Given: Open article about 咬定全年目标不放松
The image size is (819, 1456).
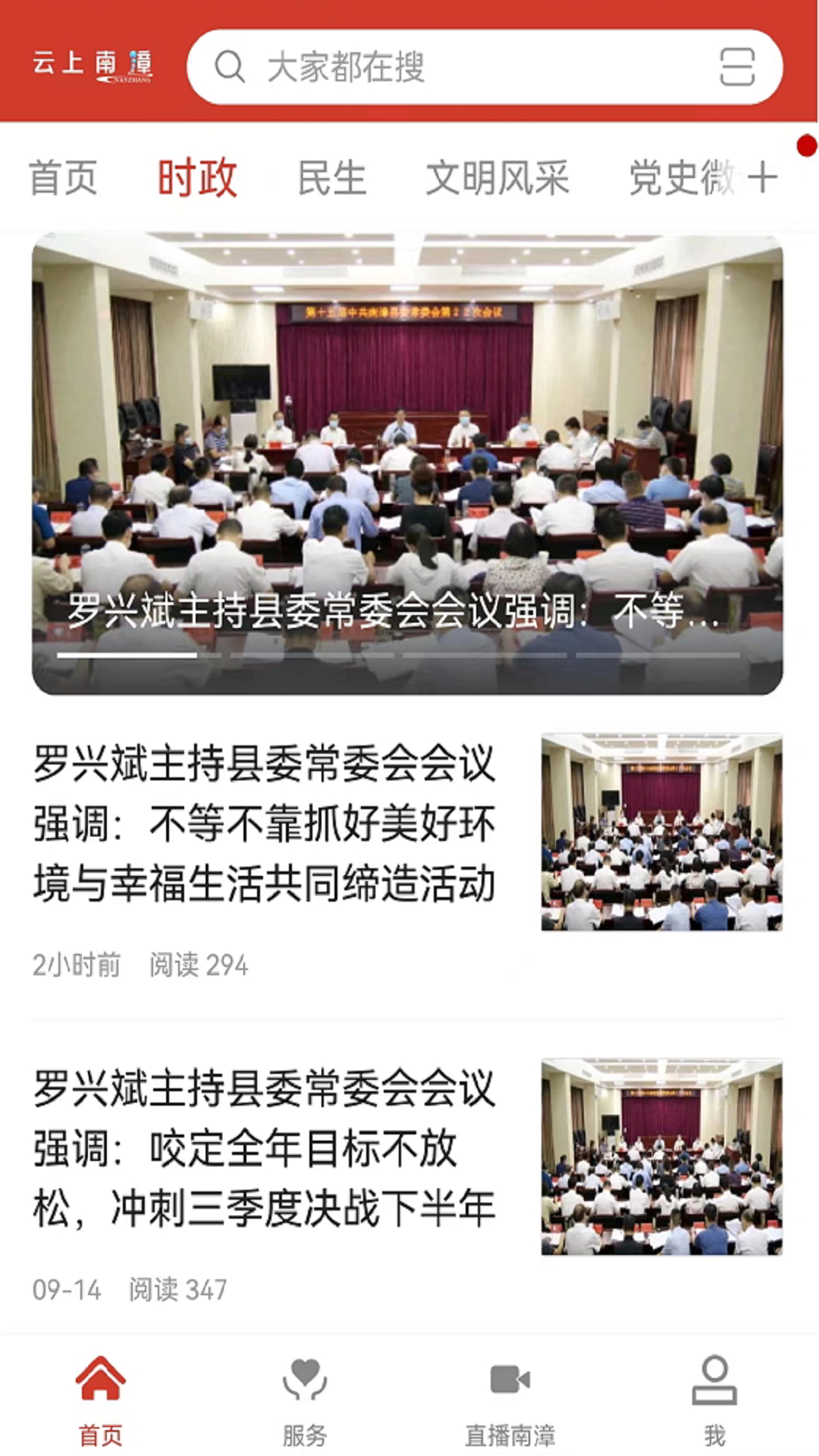Looking at the screenshot, I should [x=264, y=1148].
